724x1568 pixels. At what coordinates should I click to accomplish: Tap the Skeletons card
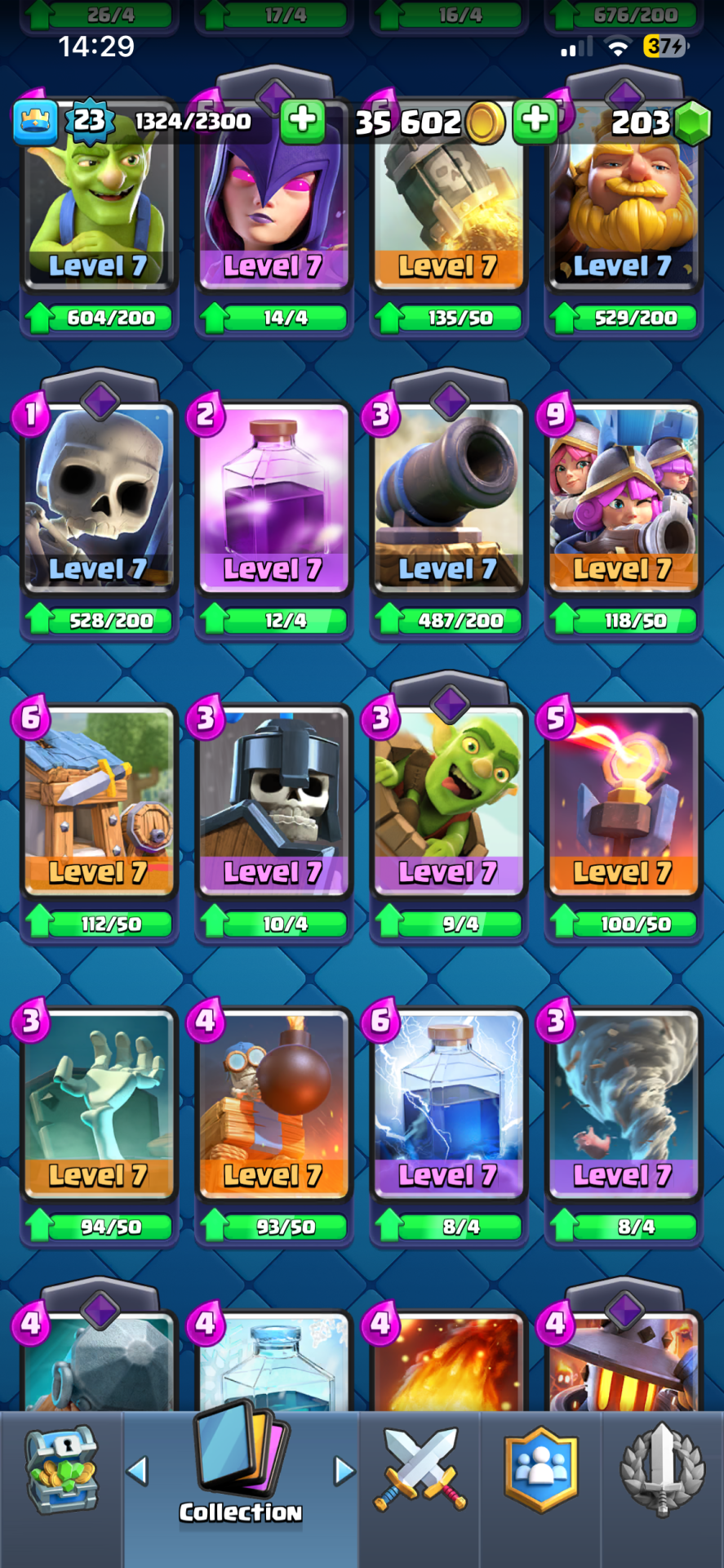tap(98, 498)
